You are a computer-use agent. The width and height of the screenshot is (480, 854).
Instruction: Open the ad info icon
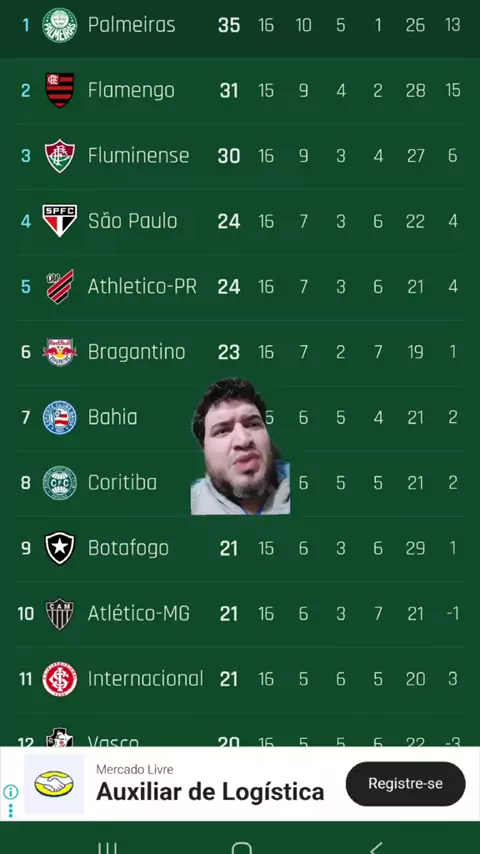(10, 791)
